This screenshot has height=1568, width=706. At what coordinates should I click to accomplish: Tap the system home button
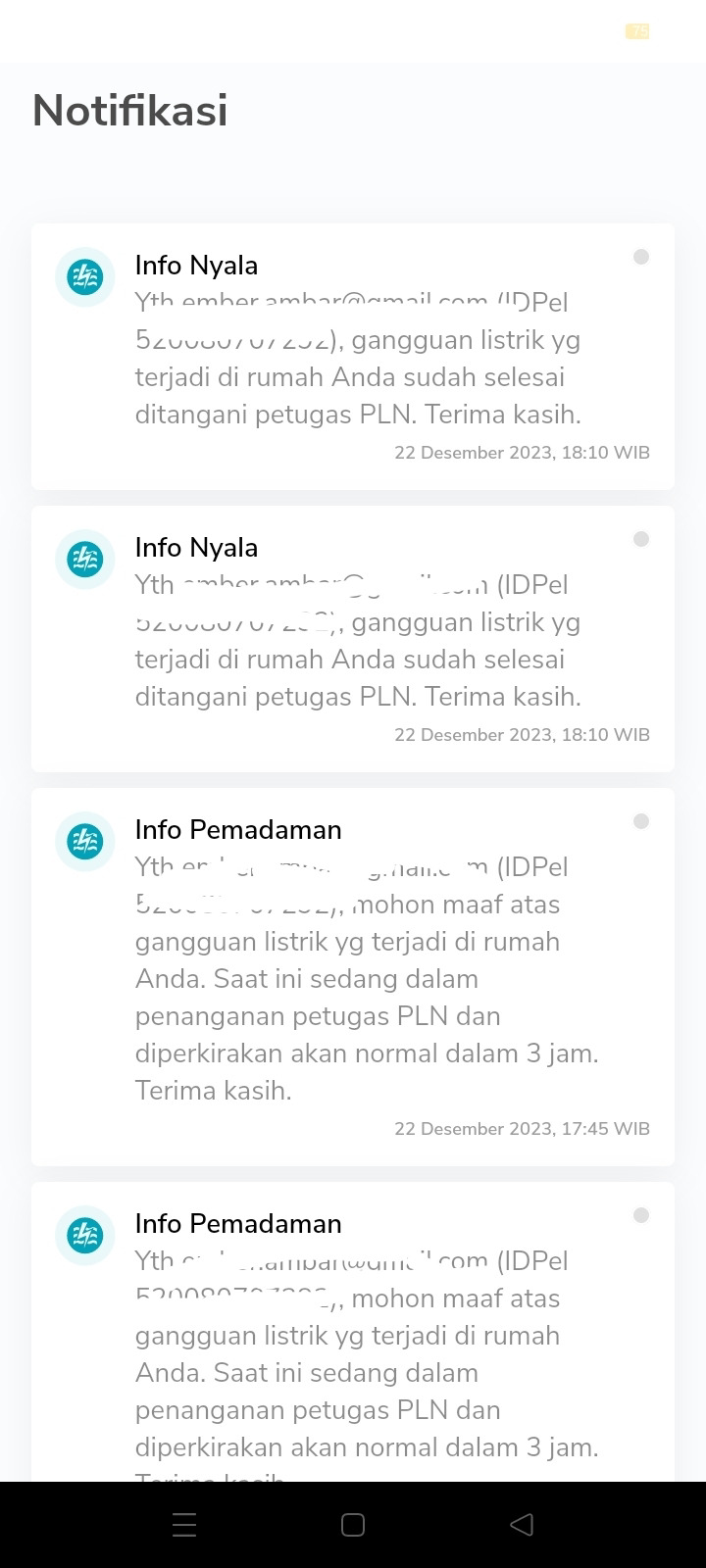[x=353, y=1525]
